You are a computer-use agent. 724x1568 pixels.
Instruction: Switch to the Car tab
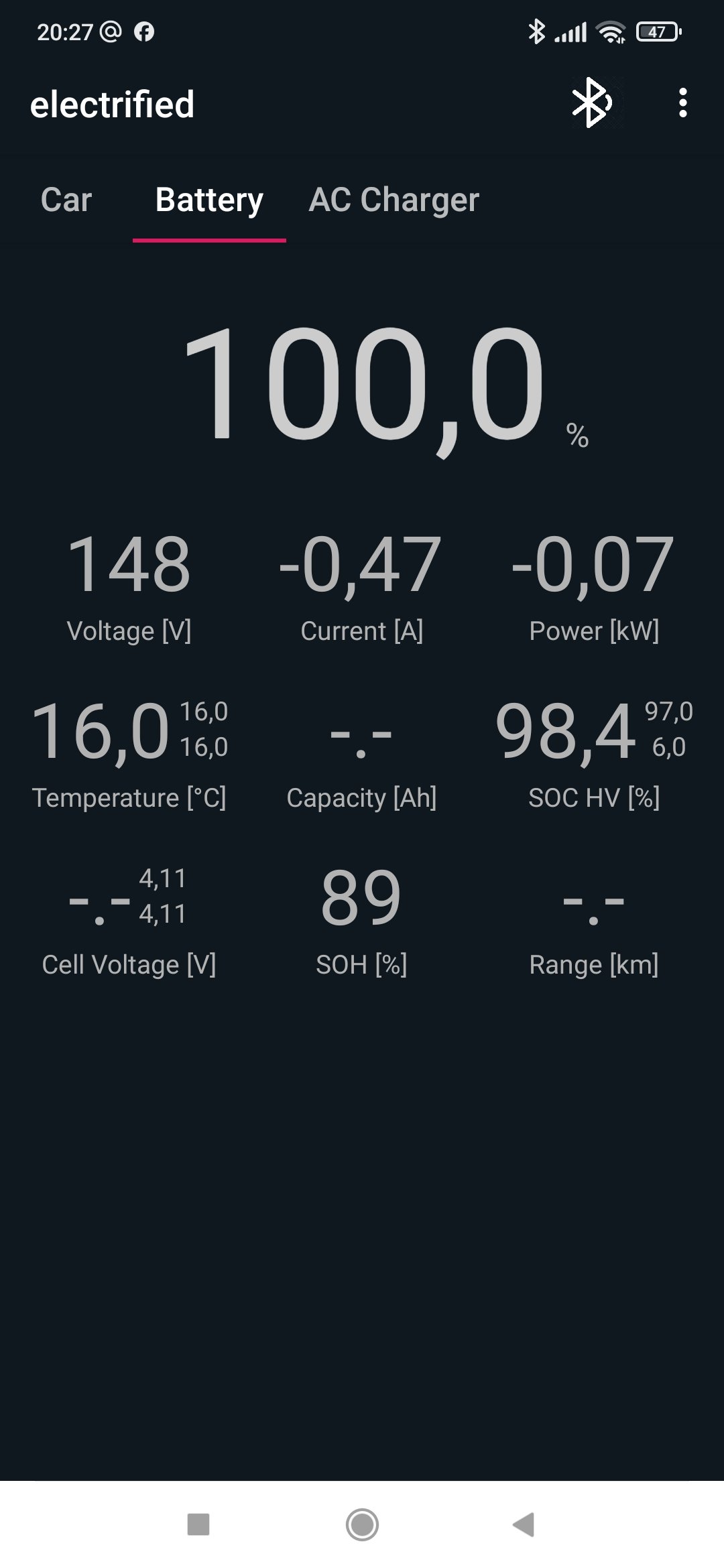66,200
